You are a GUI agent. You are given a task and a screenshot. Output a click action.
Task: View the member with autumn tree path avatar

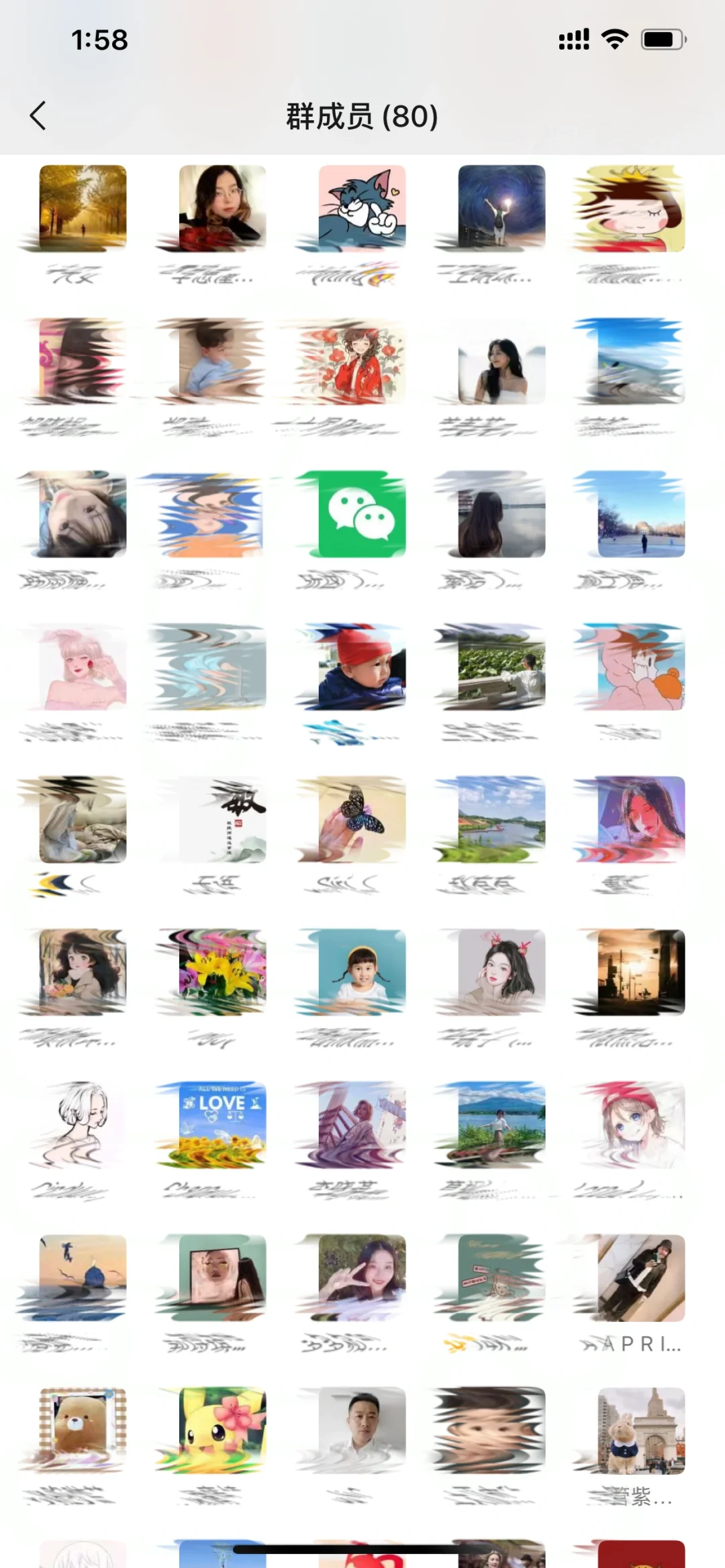pos(83,208)
